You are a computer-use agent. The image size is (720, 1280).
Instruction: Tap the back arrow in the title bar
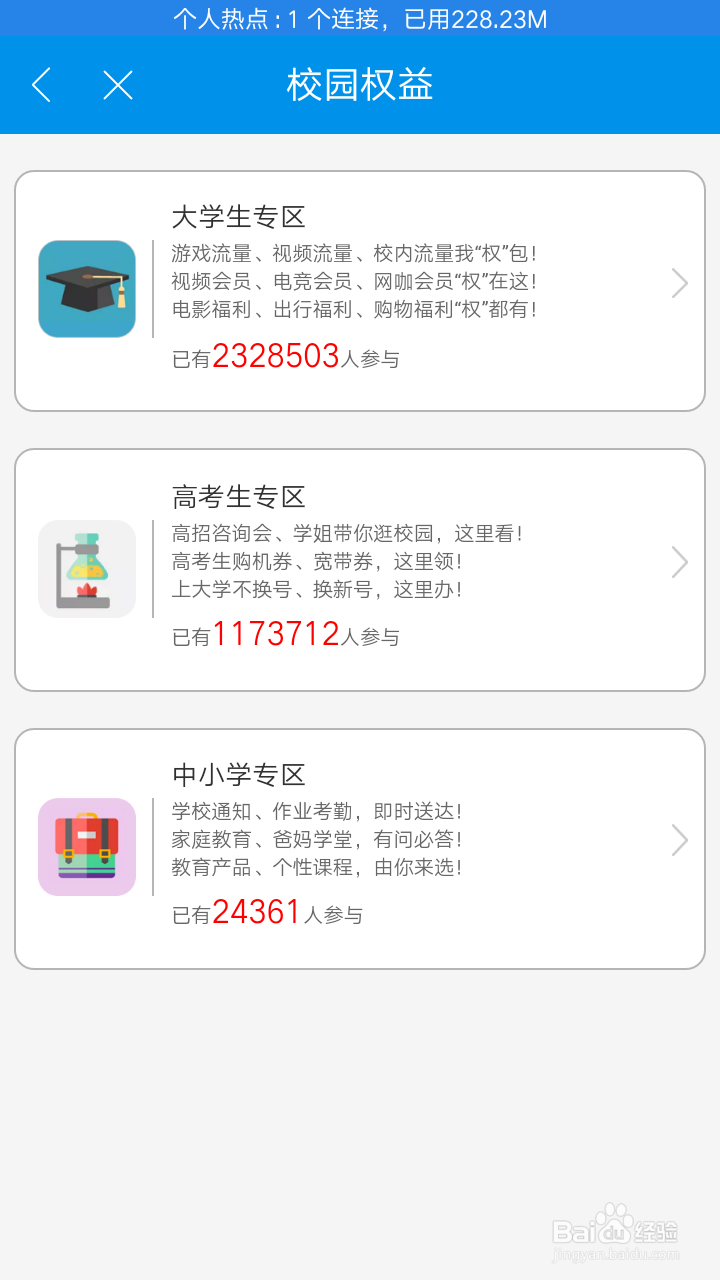pos(40,86)
